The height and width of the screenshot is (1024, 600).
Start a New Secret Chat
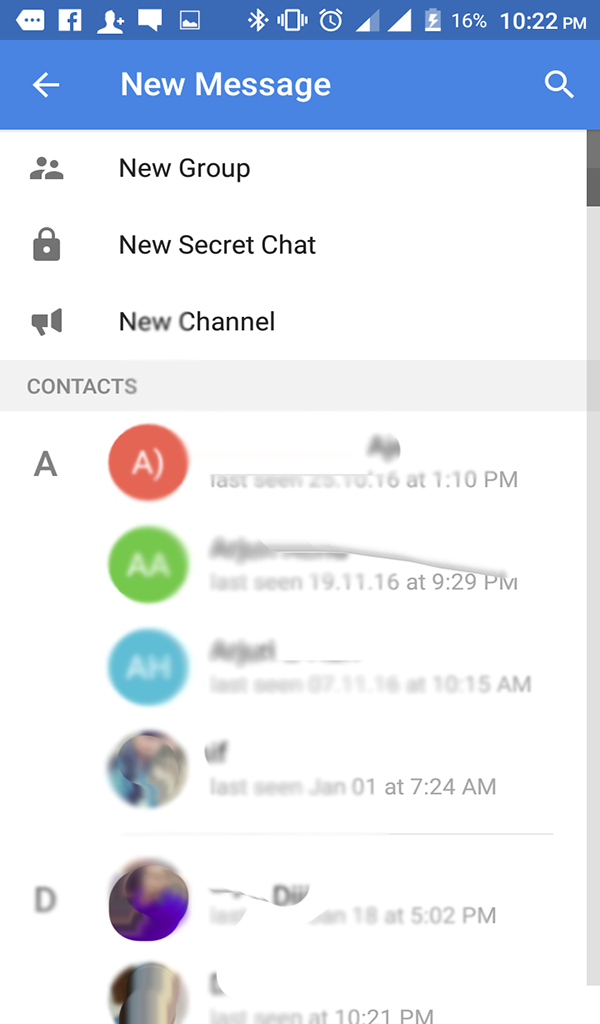coord(217,245)
